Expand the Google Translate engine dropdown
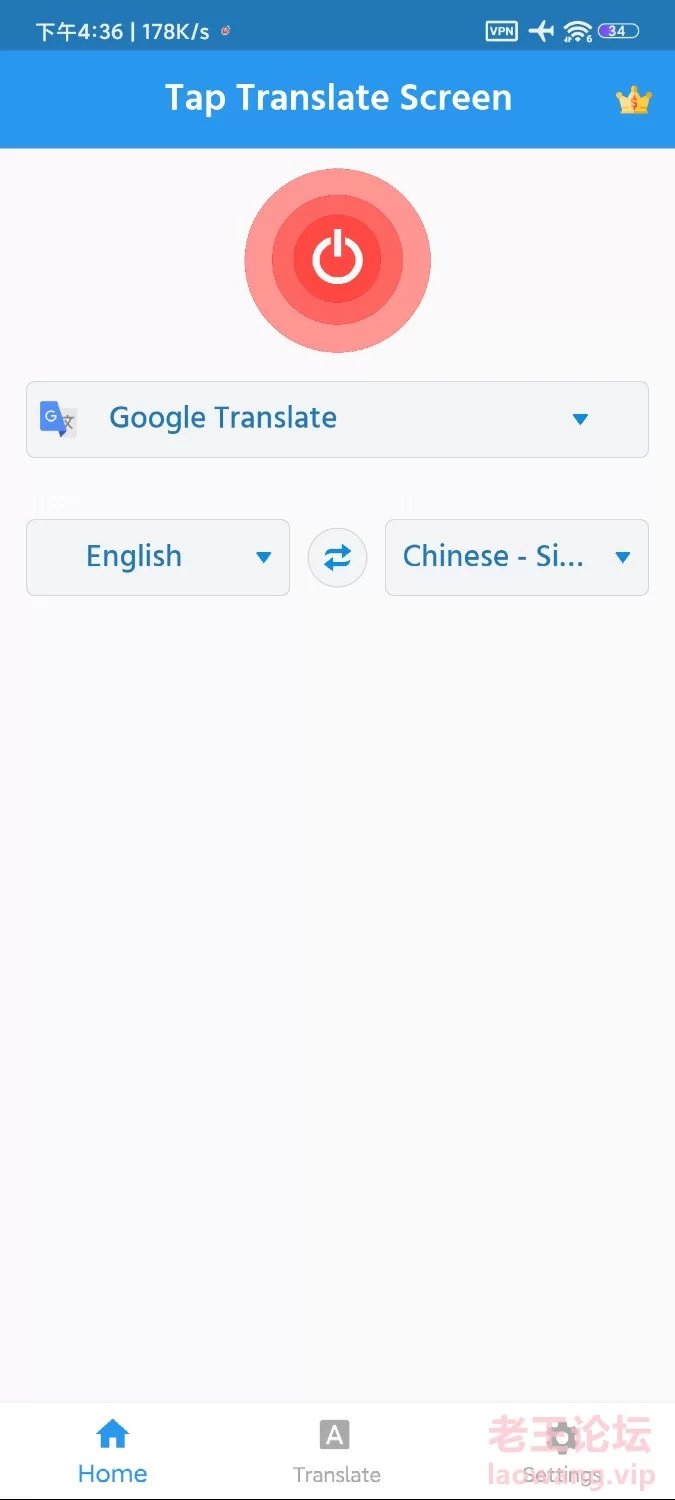This screenshot has height=1500, width=675. (337, 419)
